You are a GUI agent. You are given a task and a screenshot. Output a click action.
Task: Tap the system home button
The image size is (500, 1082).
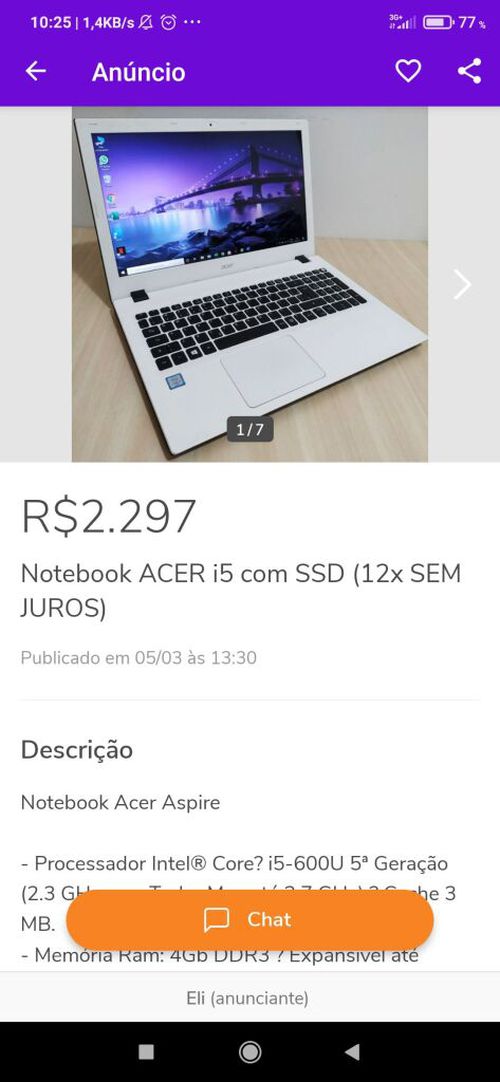(x=250, y=1052)
